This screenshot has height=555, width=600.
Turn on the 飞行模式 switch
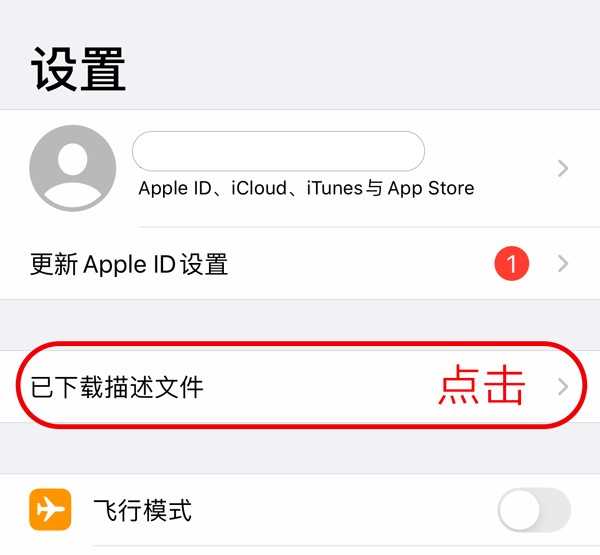pyautogui.click(x=533, y=511)
